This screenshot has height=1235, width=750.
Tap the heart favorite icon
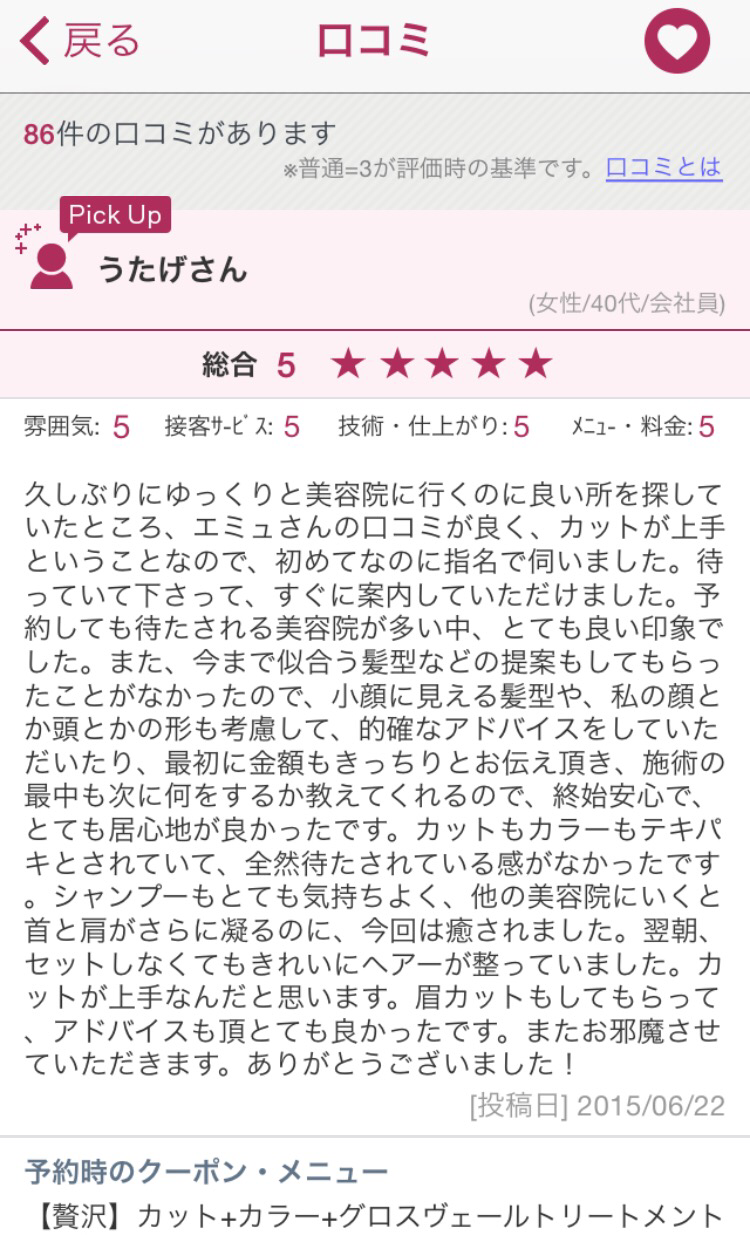coord(677,41)
